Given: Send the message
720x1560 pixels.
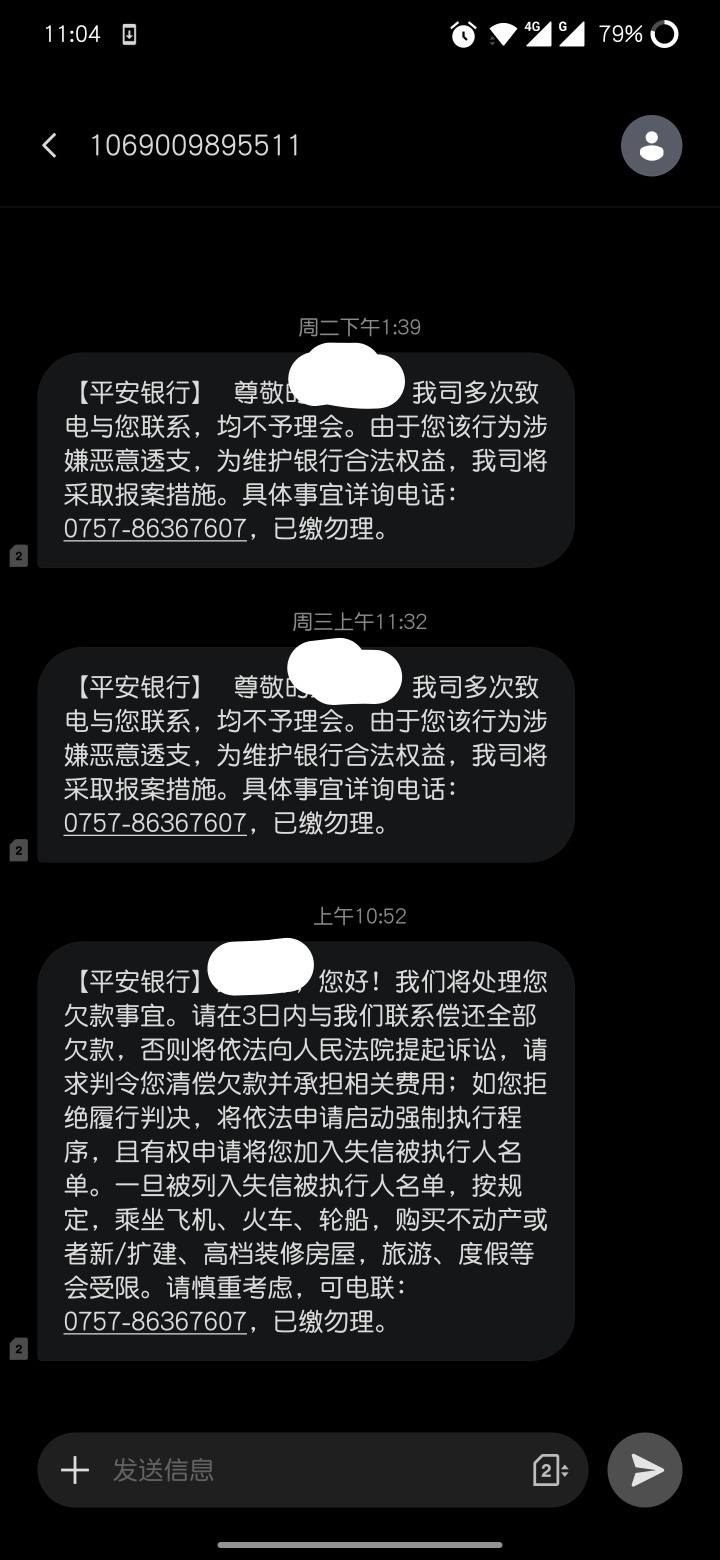Looking at the screenshot, I should pyautogui.click(x=645, y=1470).
